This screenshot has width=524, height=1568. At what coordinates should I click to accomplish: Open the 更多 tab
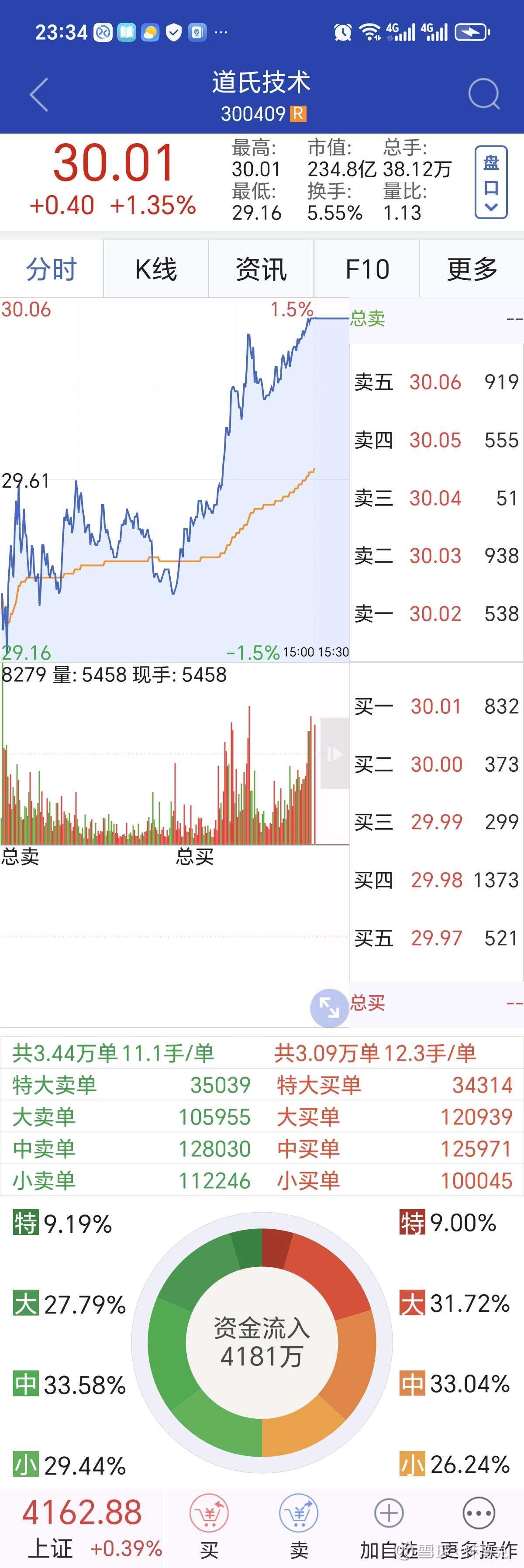[x=472, y=269]
